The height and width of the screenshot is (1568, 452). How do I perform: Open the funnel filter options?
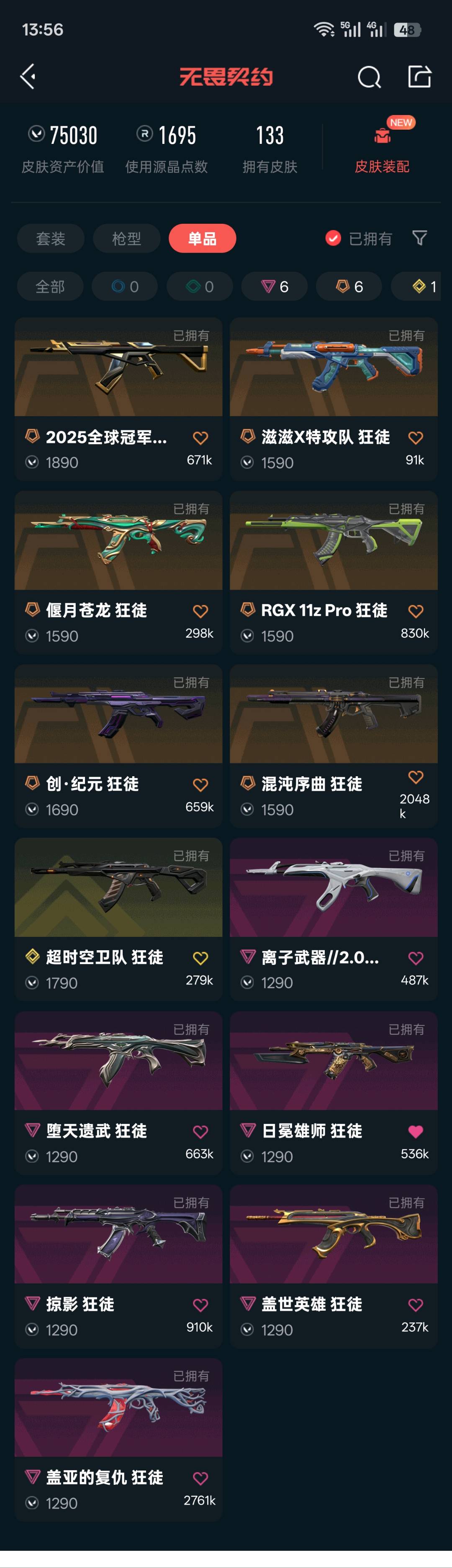(419, 238)
